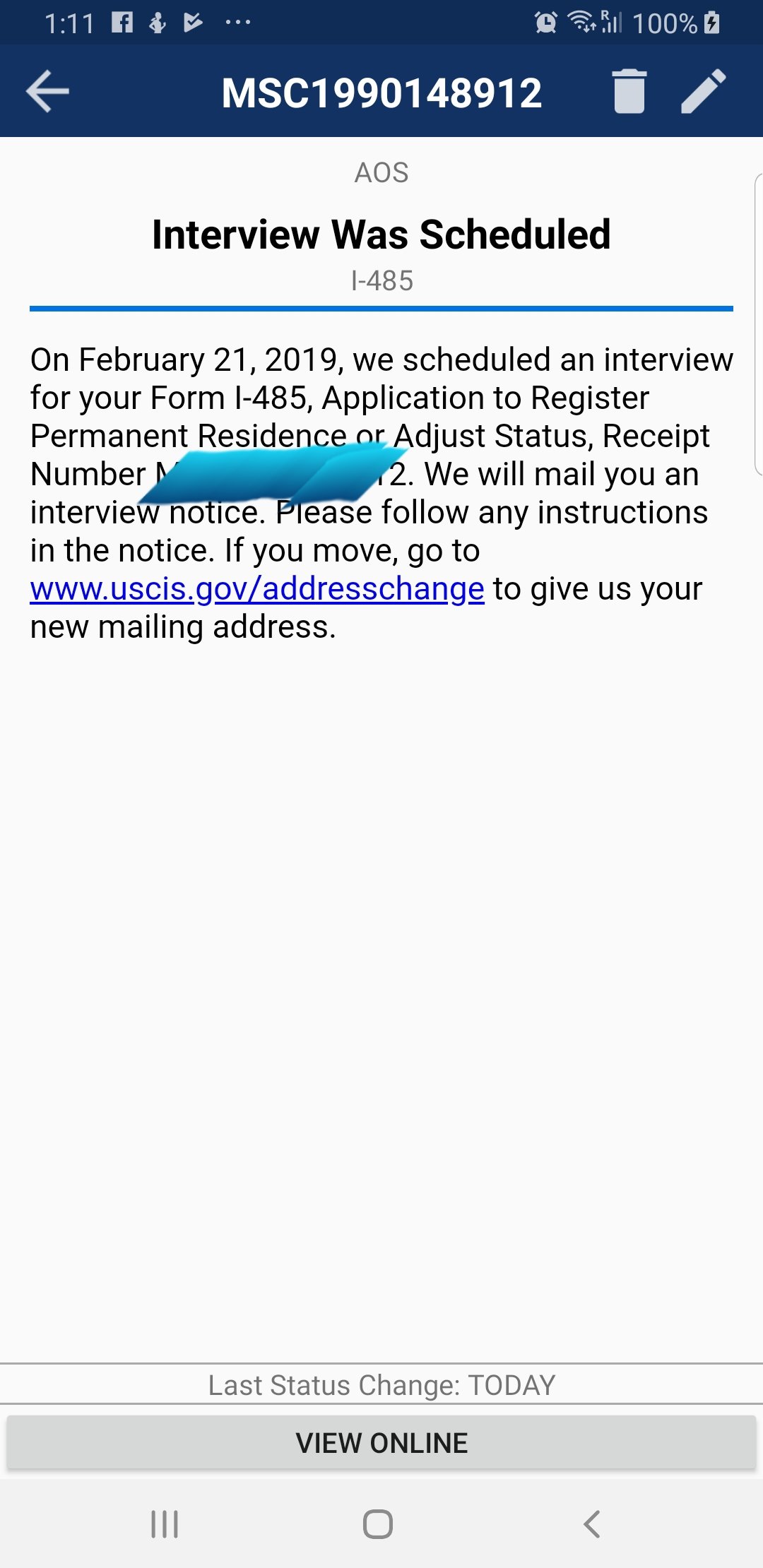Open recent apps from navigation bar
The height and width of the screenshot is (1568, 763).
pos(165,1524)
